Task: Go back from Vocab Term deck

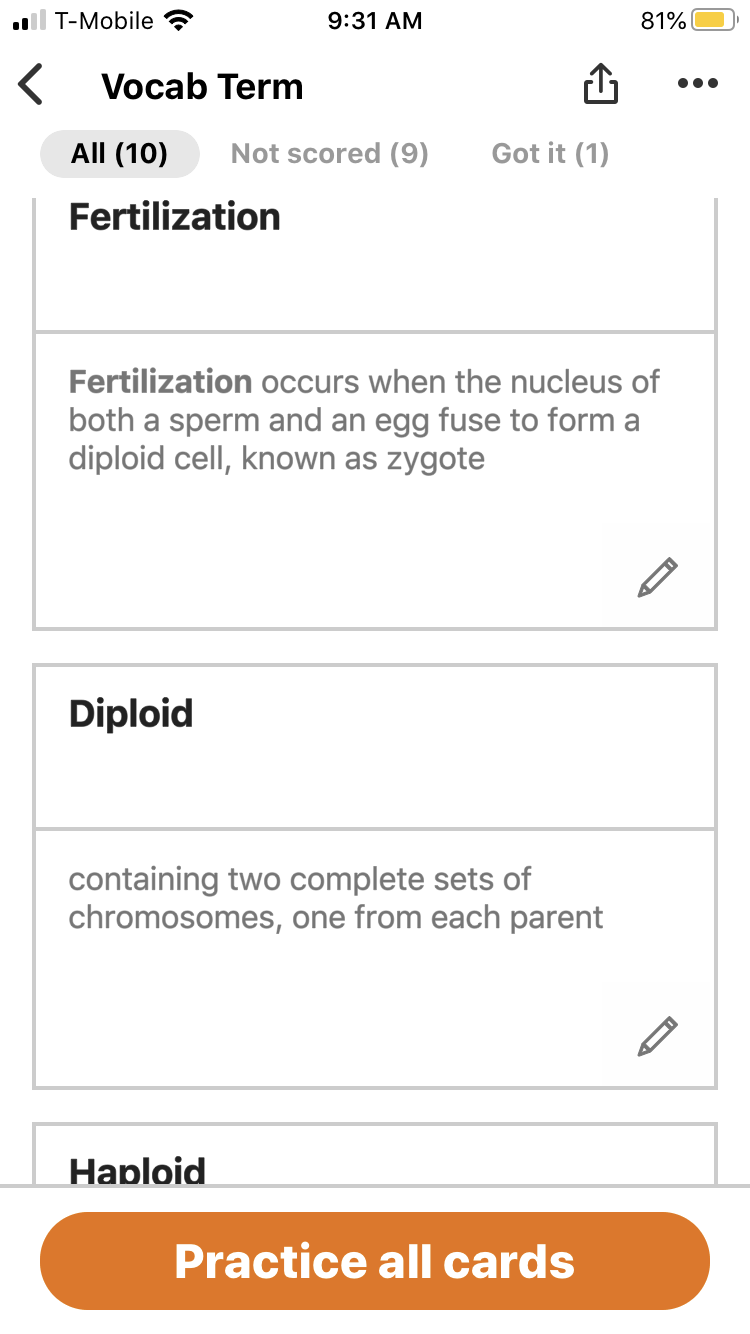Action: 32,86
